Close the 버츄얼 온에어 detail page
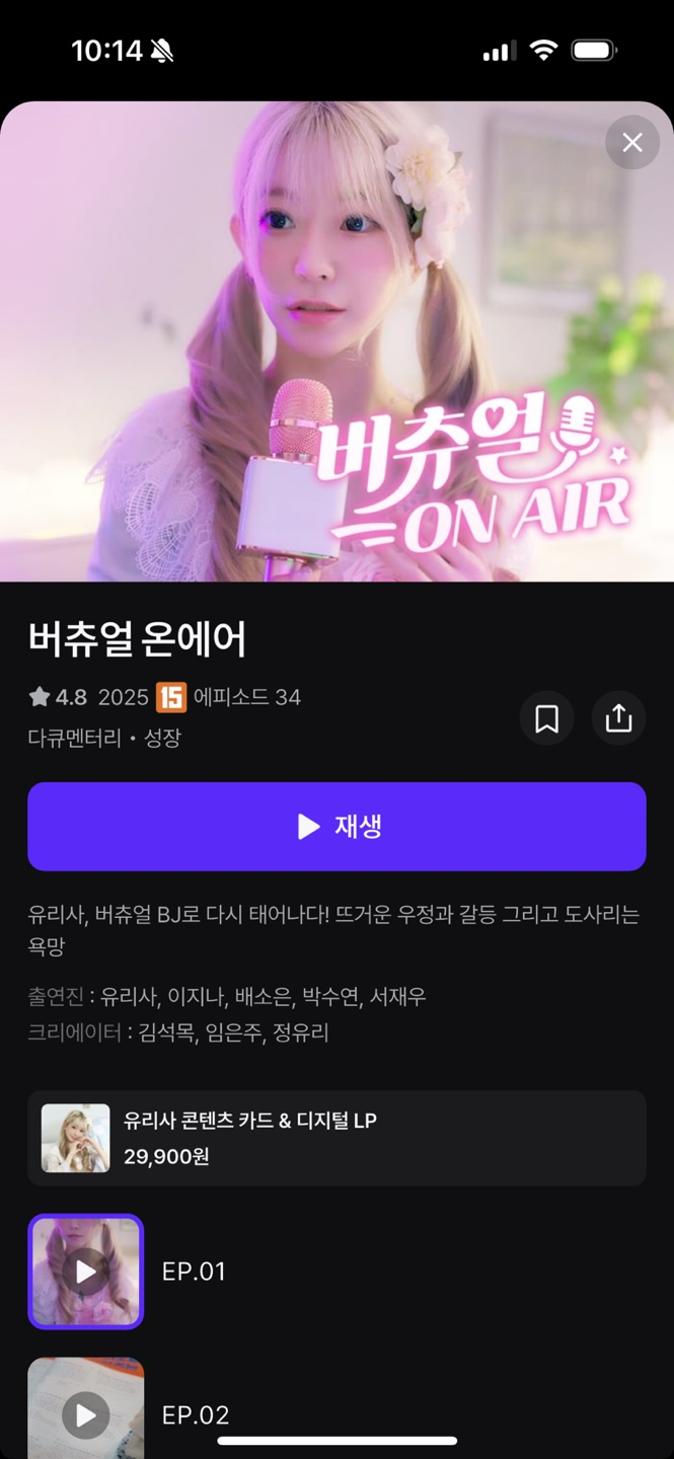This screenshot has width=674, height=1459. tap(632, 143)
